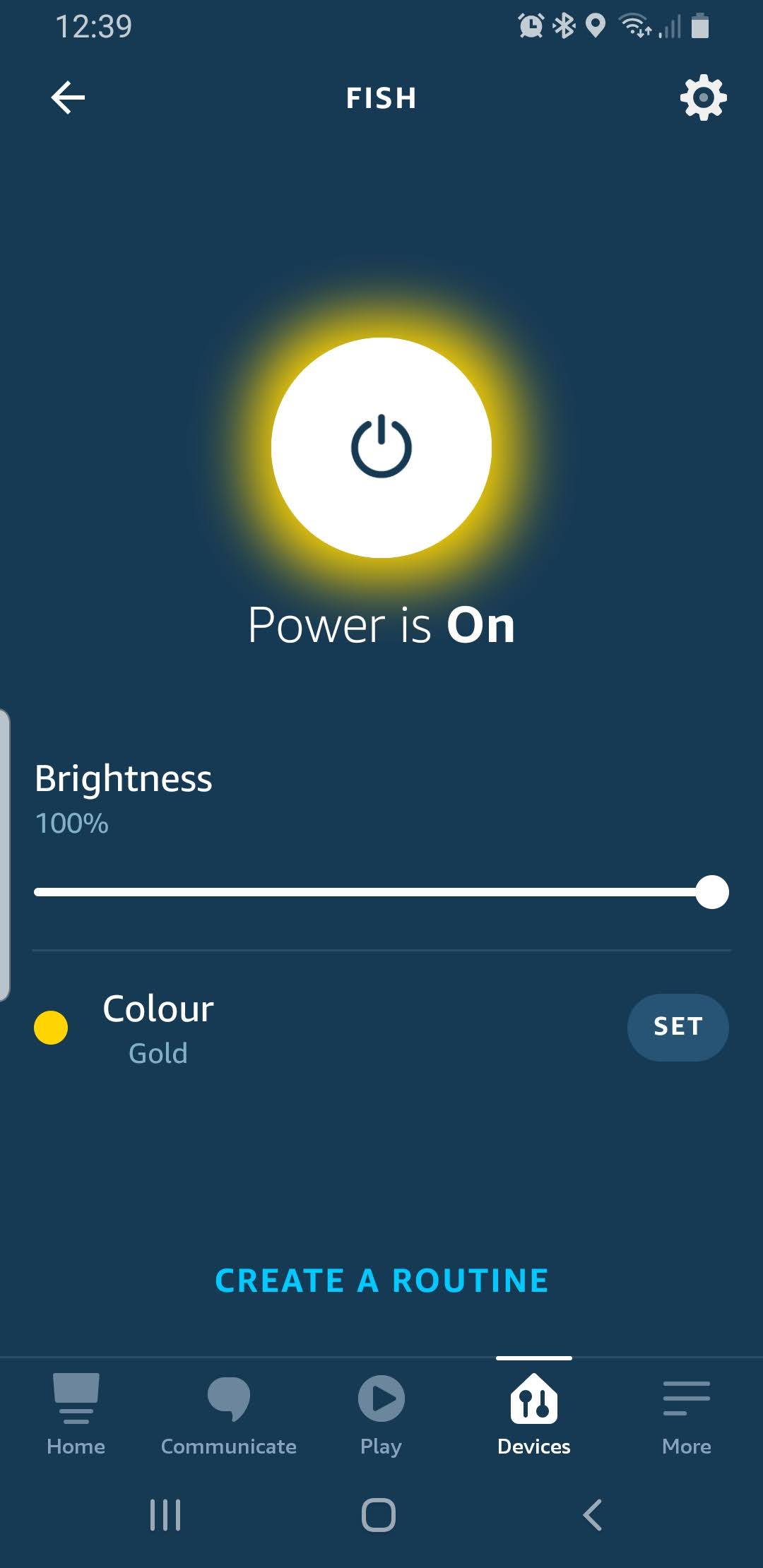Go back using the top-left arrow
763x1568 pixels.
click(x=68, y=97)
